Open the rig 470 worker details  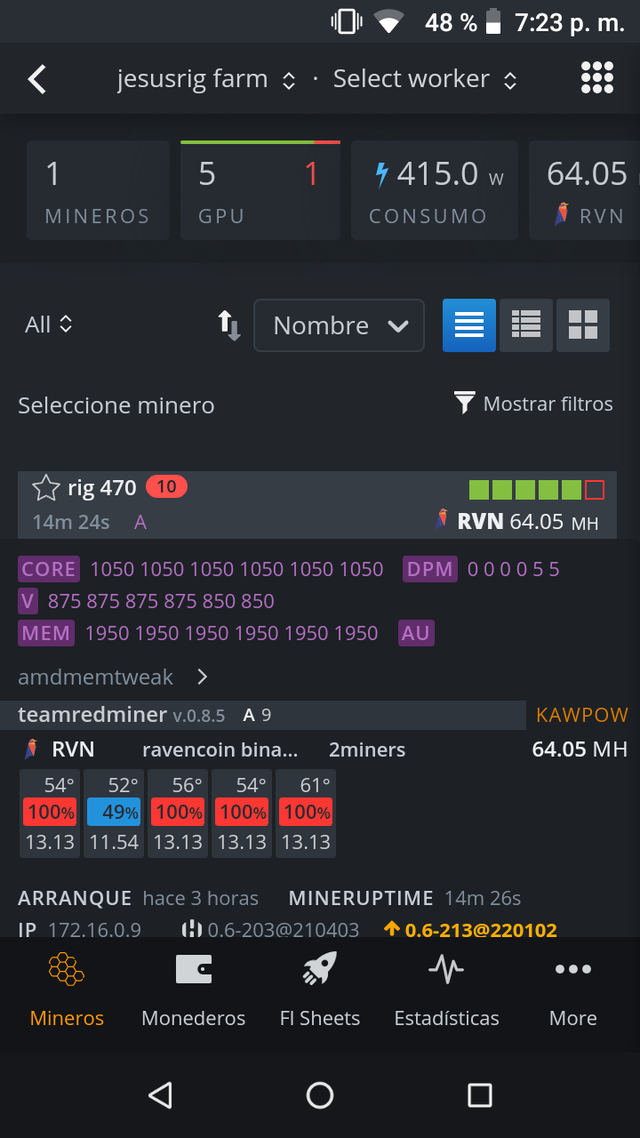102,488
